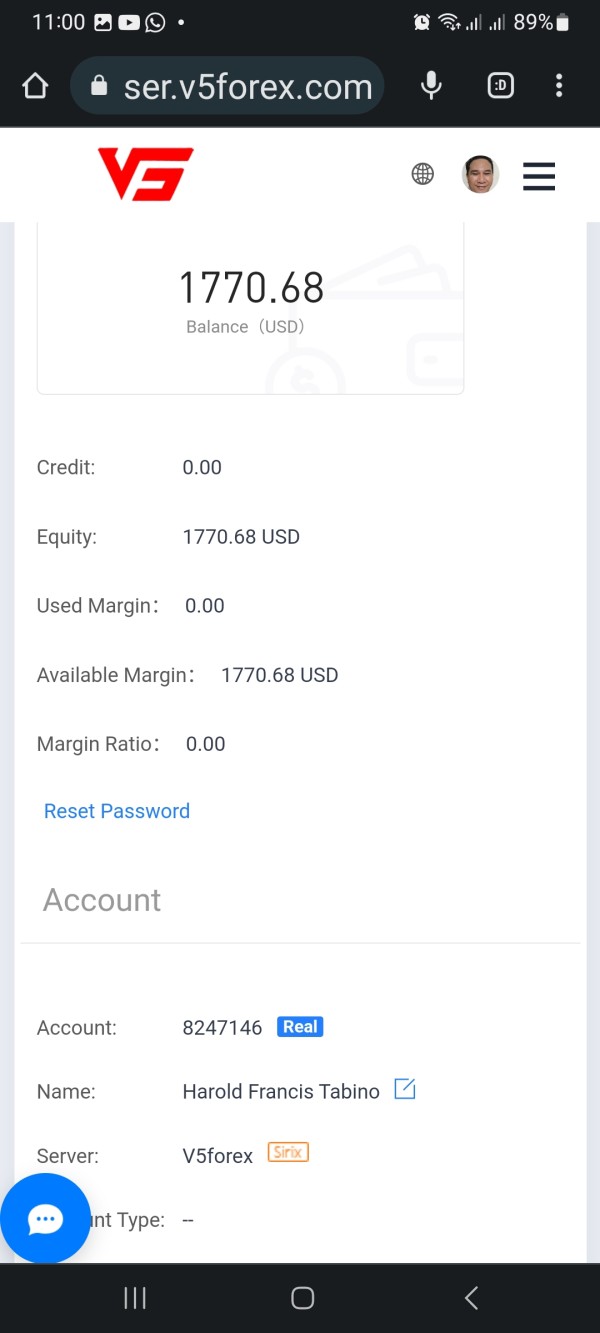Image resolution: width=600 pixels, height=1333 pixels.
Task: Tap the Reset Password link
Action: (117, 811)
